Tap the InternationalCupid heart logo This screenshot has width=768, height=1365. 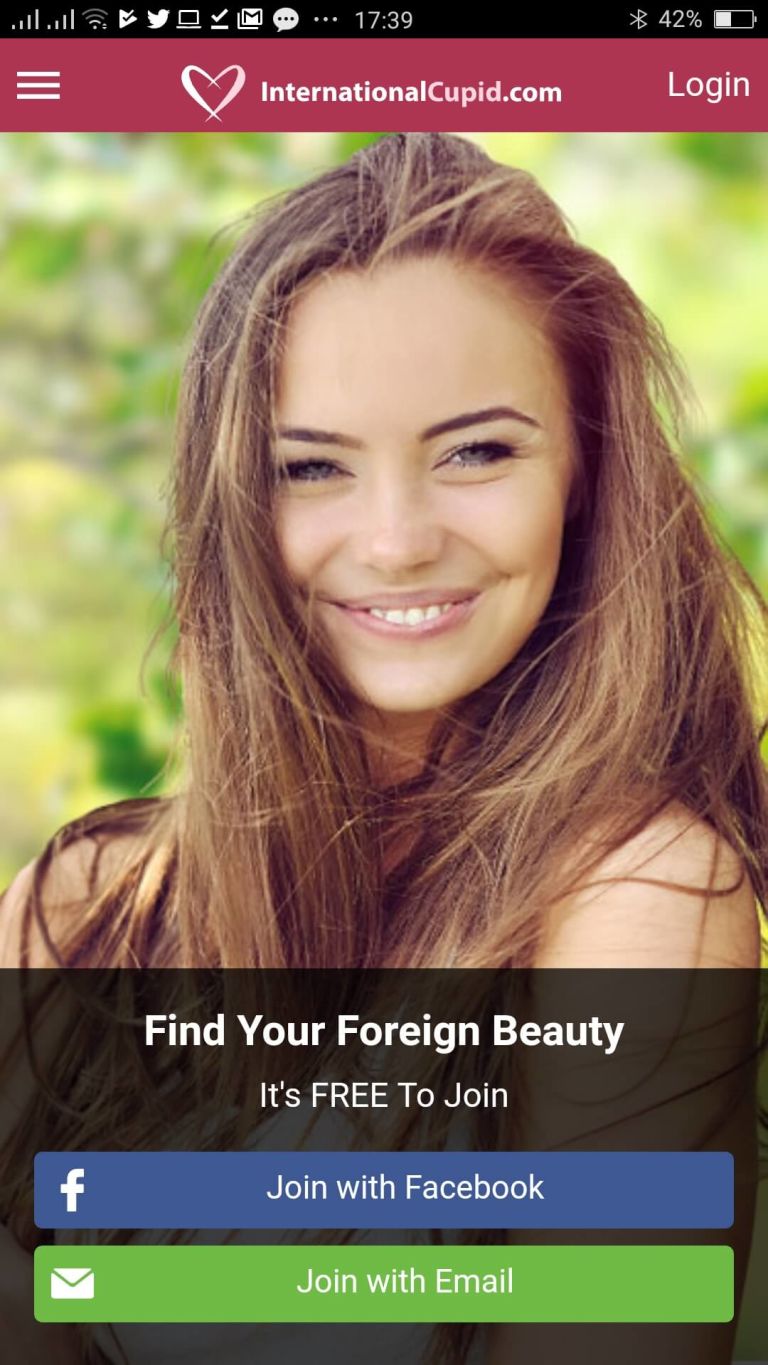pyautogui.click(x=213, y=88)
